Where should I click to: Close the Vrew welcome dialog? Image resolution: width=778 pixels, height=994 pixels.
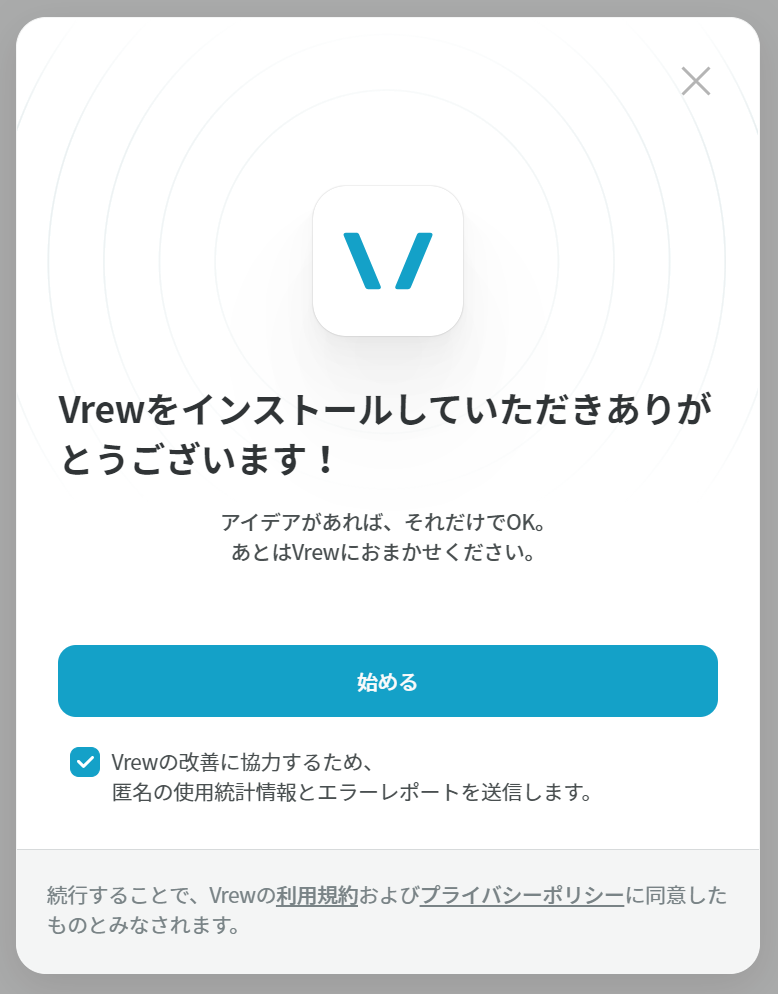coord(695,81)
